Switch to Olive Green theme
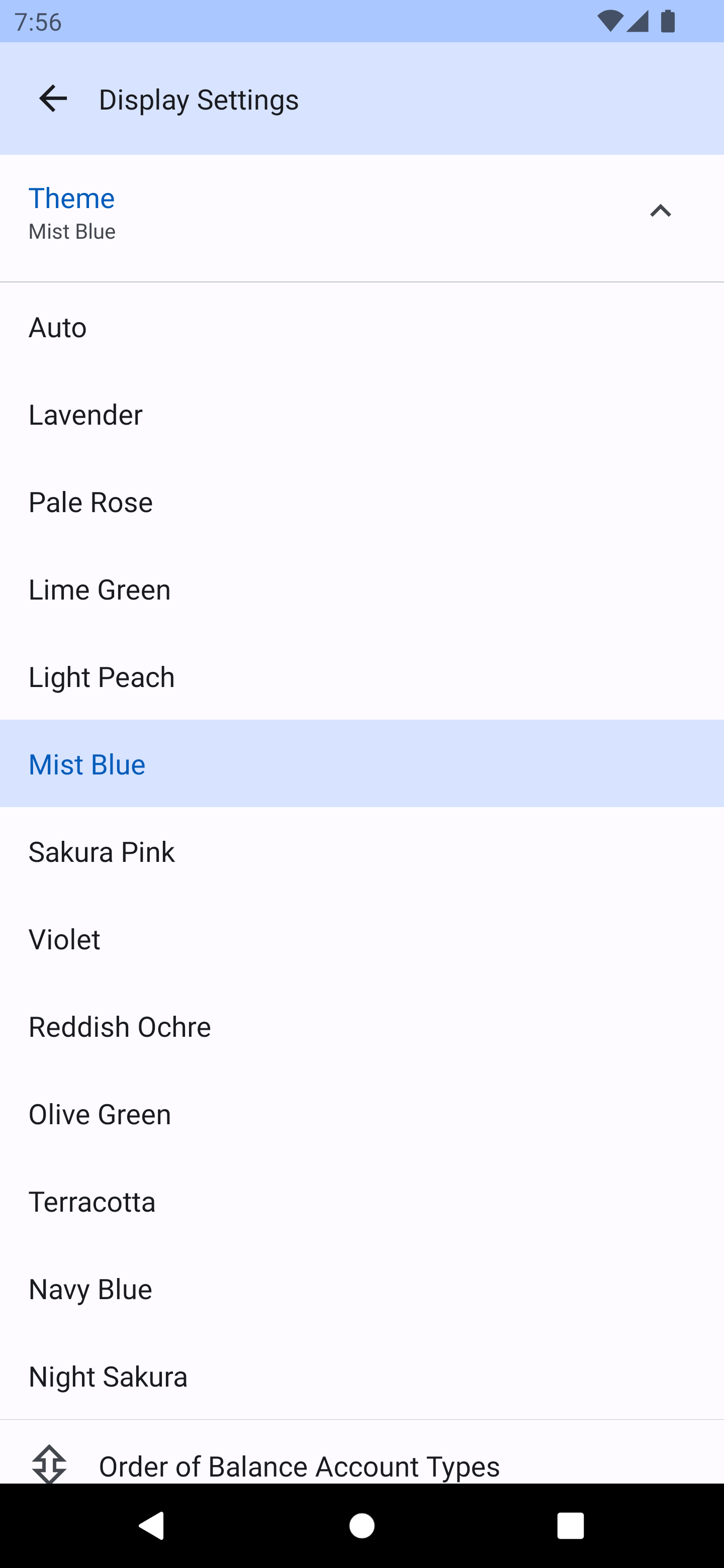The height and width of the screenshot is (1568, 724). 361,1114
